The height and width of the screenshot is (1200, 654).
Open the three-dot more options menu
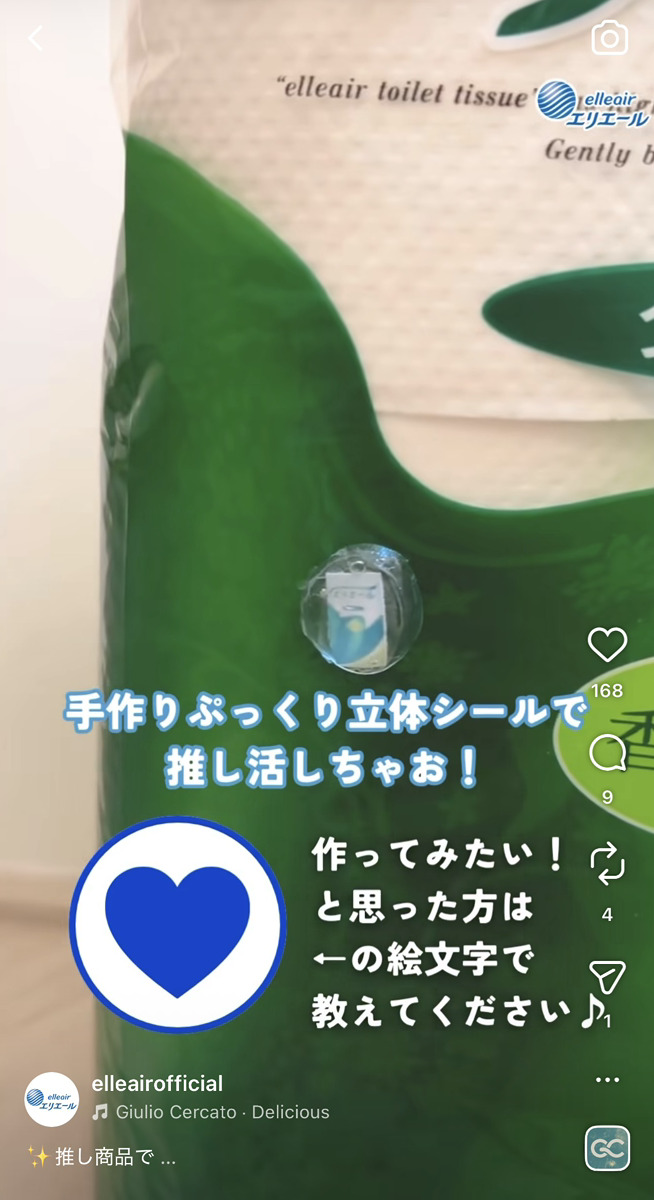(607, 1080)
